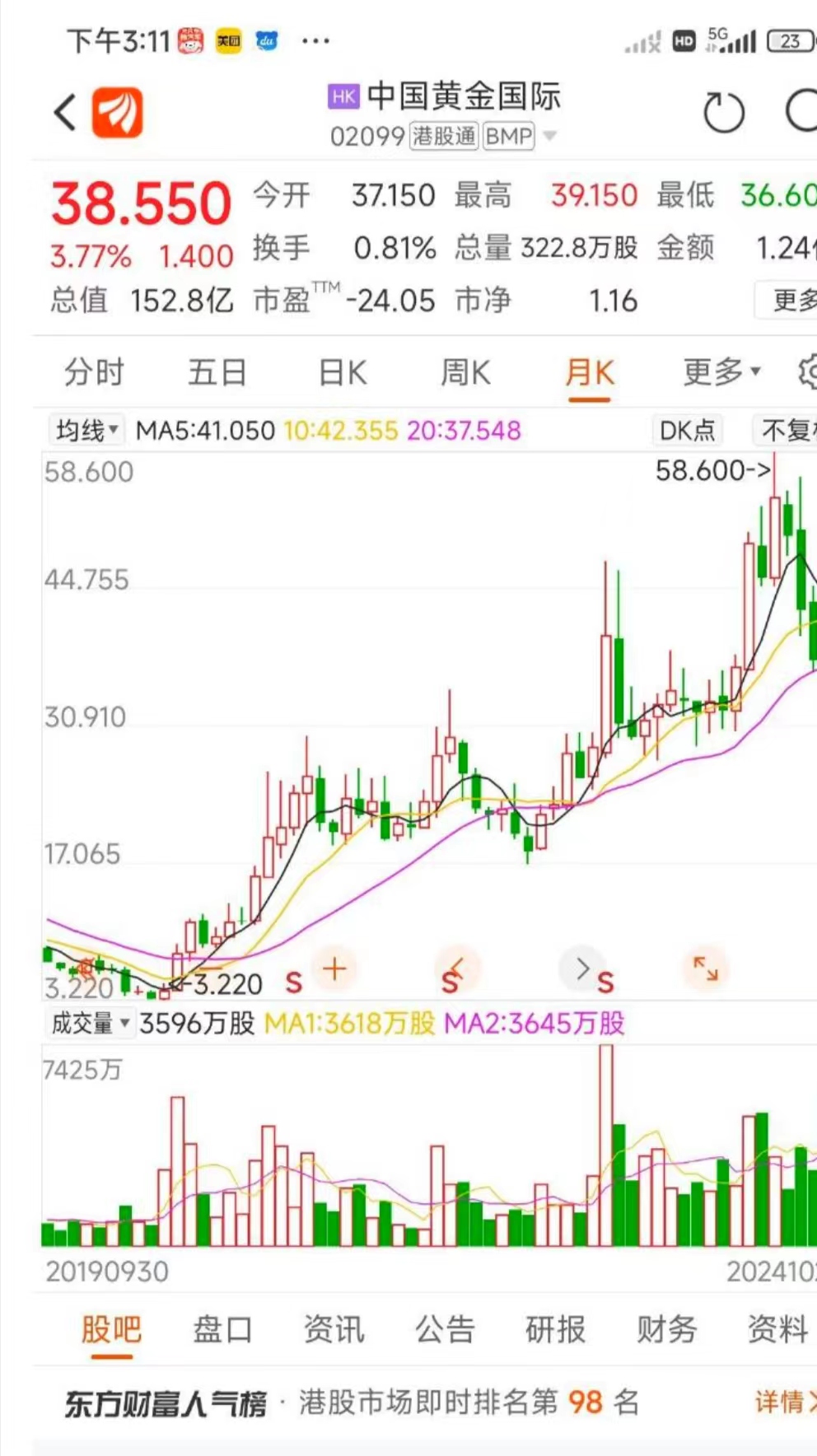Select the 周K chart tab
817x1456 pixels.
465,373
